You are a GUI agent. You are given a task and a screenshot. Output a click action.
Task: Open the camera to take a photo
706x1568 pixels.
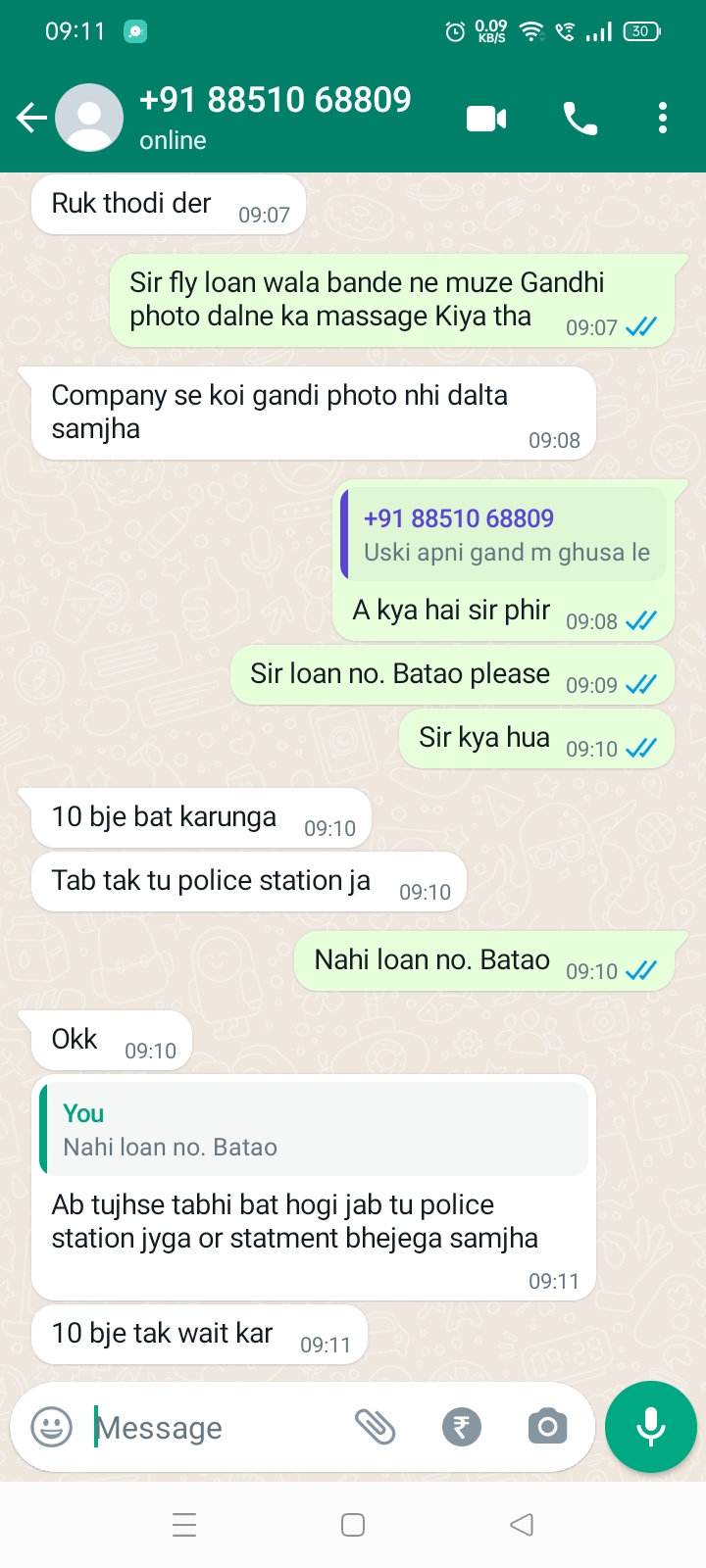click(547, 1427)
